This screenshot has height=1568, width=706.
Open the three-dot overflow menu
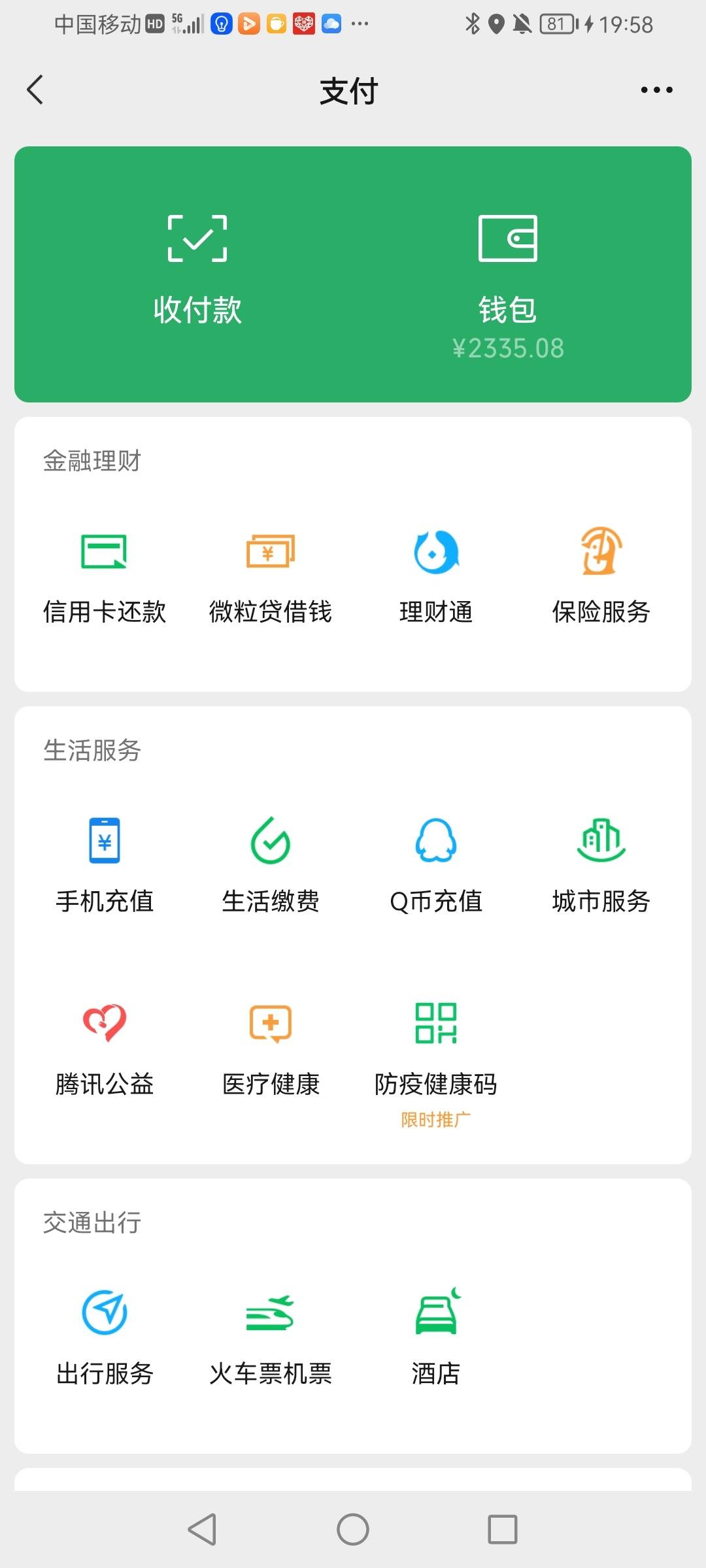[x=656, y=90]
